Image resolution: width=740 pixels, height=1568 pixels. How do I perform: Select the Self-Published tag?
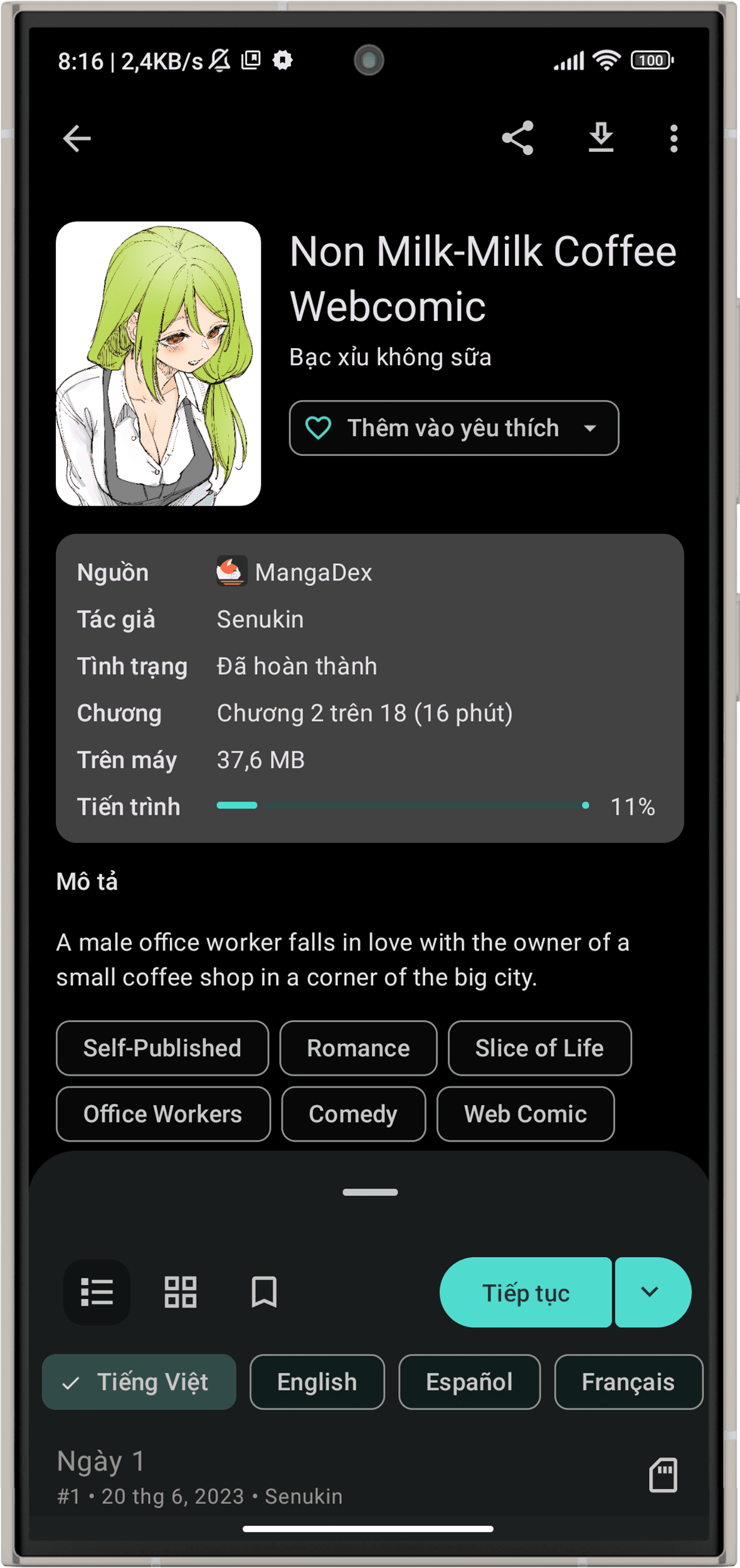[162, 1048]
